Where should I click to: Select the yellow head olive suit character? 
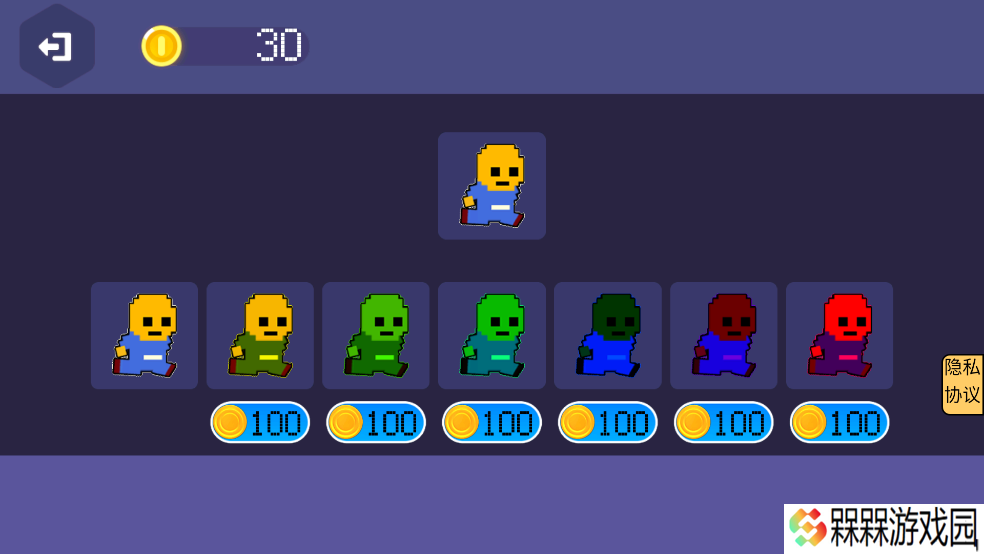pyautogui.click(x=260, y=335)
